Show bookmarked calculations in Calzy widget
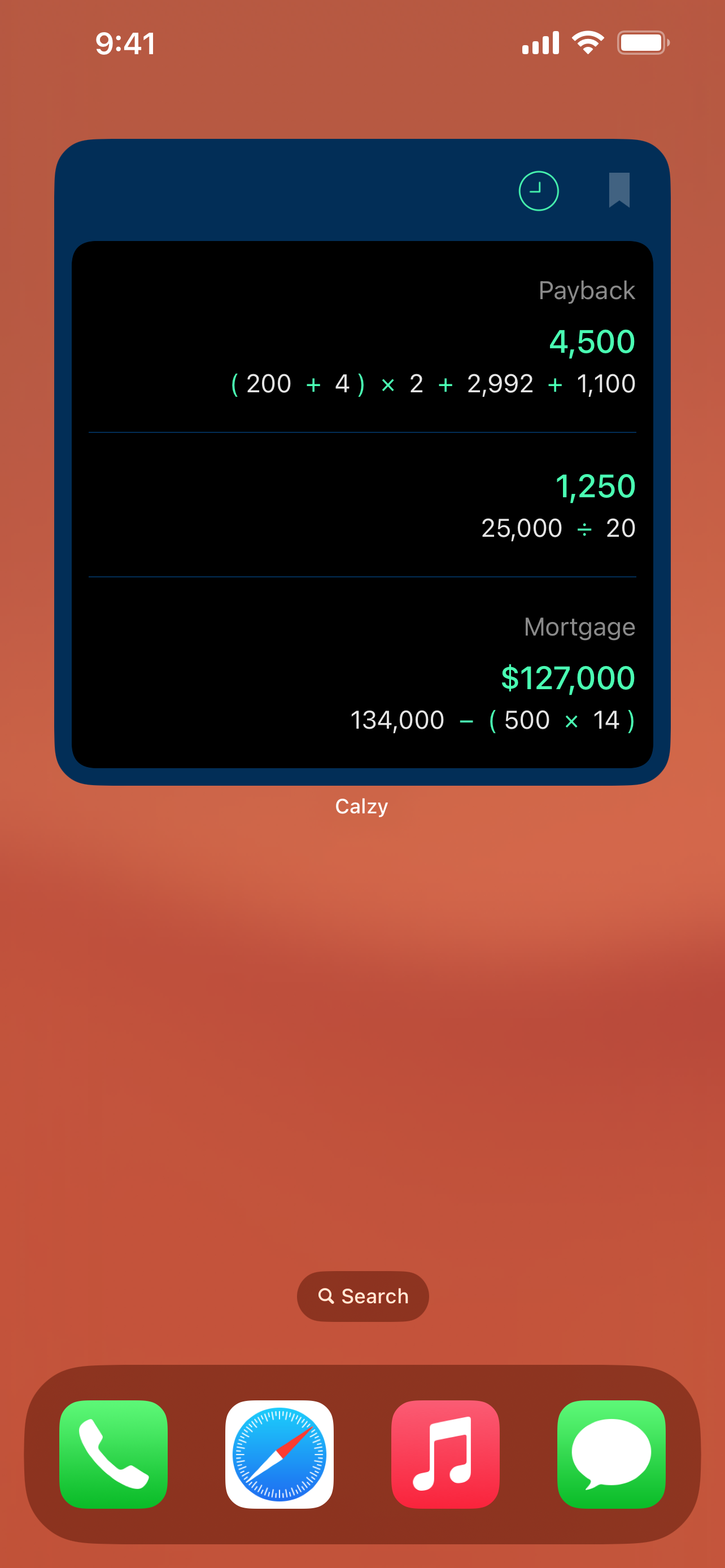The image size is (725, 1568). click(x=619, y=190)
